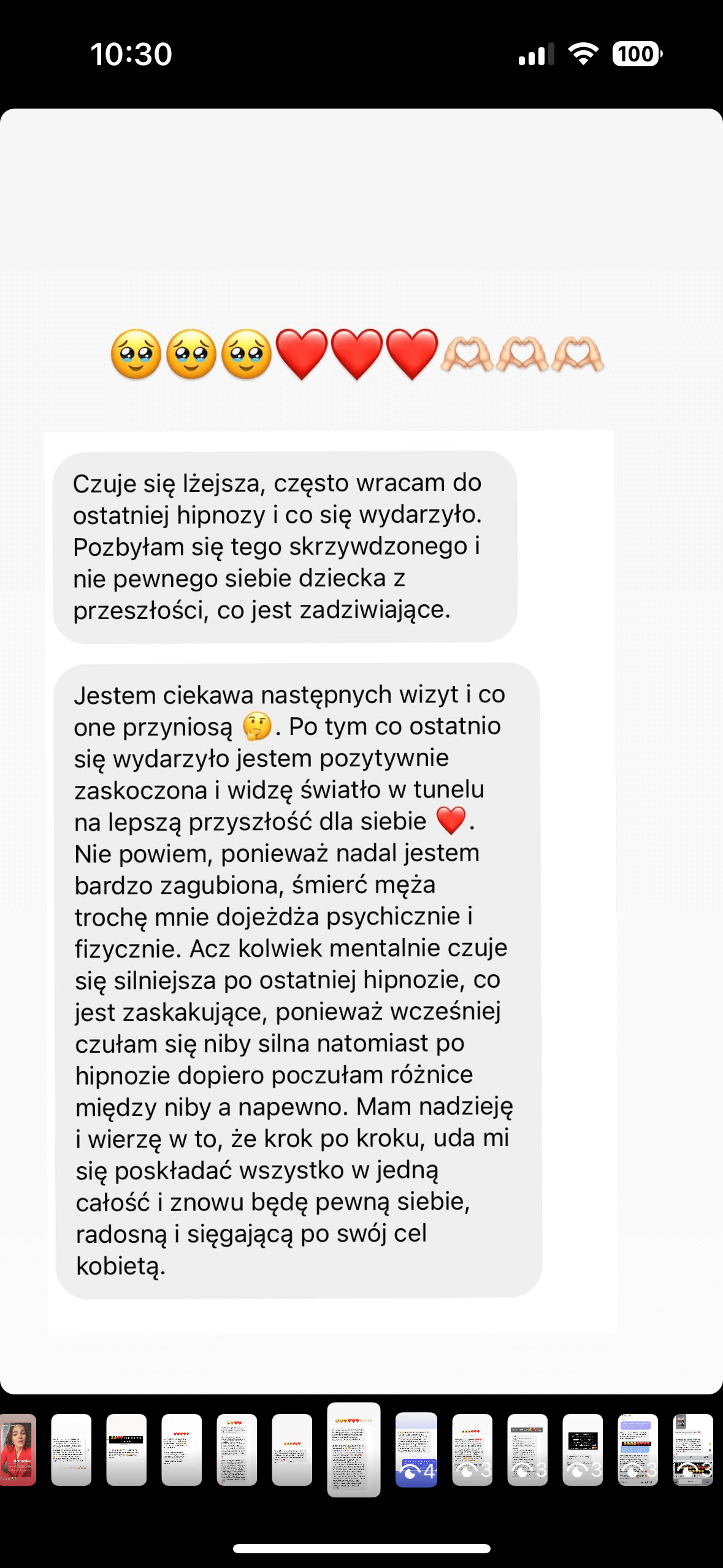
Task: Select the blue story thumbnail with 4 views
Action: point(416,1449)
